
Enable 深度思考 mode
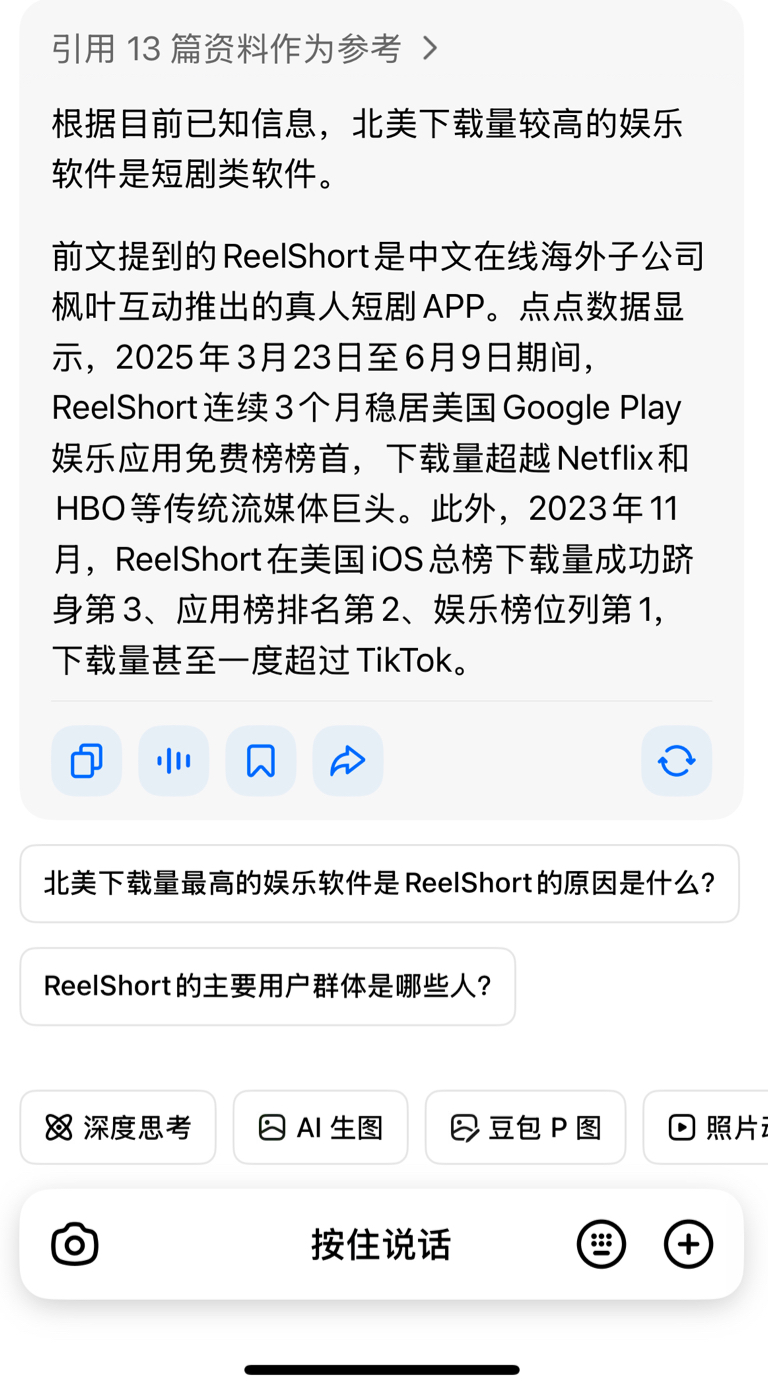[118, 1128]
